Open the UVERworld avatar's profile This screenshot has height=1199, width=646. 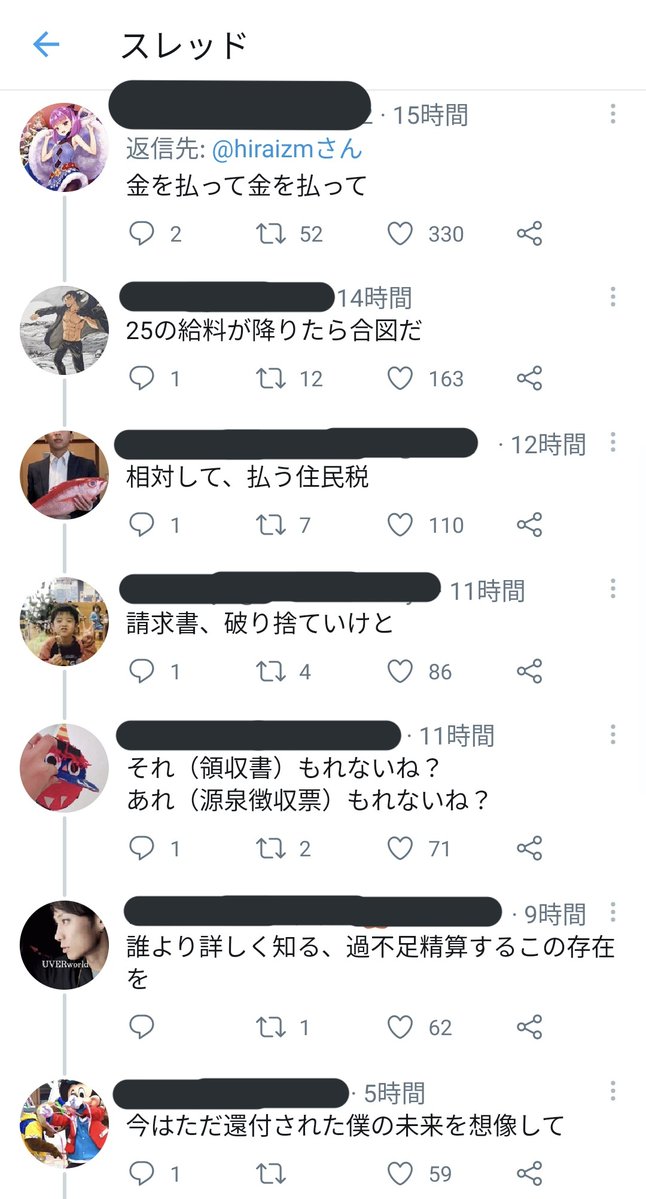pos(64,945)
